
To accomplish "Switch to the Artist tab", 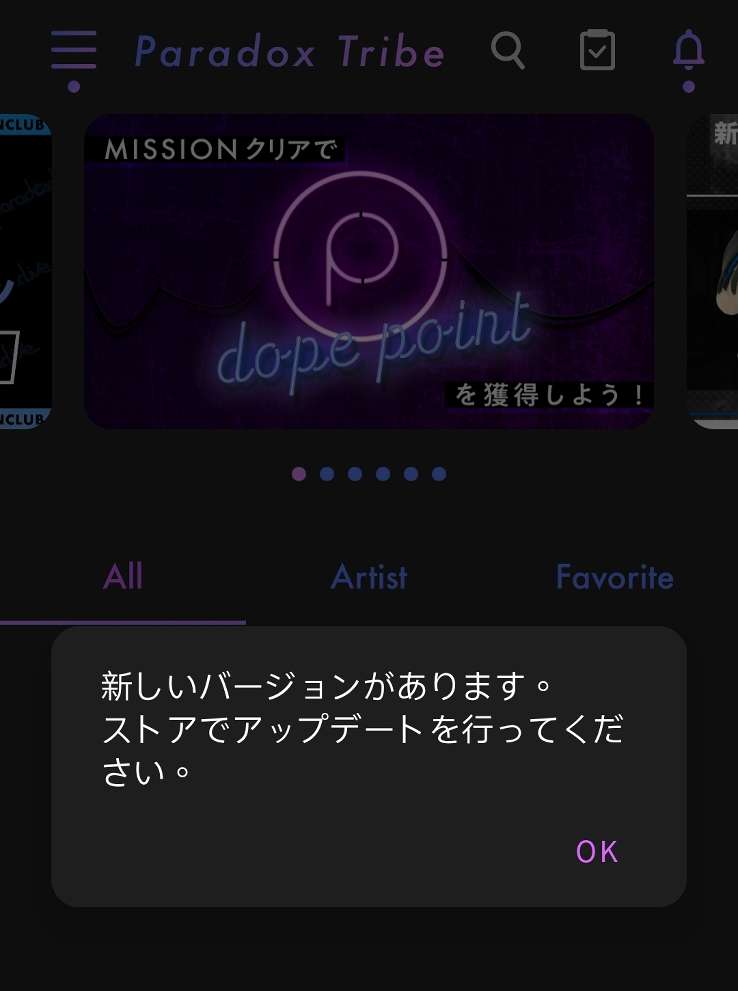I will [369, 577].
